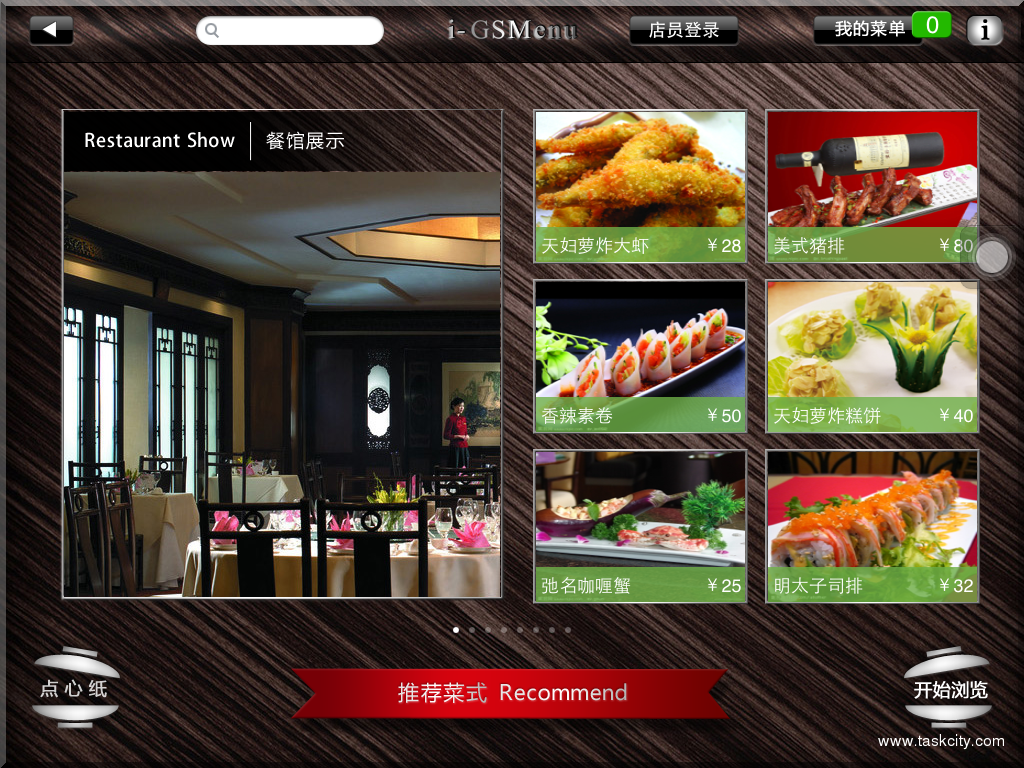The height and width of the screenshot is (768, 1024).
Task: Select the 天妇萝炸大虾 dish card
Action: pyautogui.click(x=640, y=186)
